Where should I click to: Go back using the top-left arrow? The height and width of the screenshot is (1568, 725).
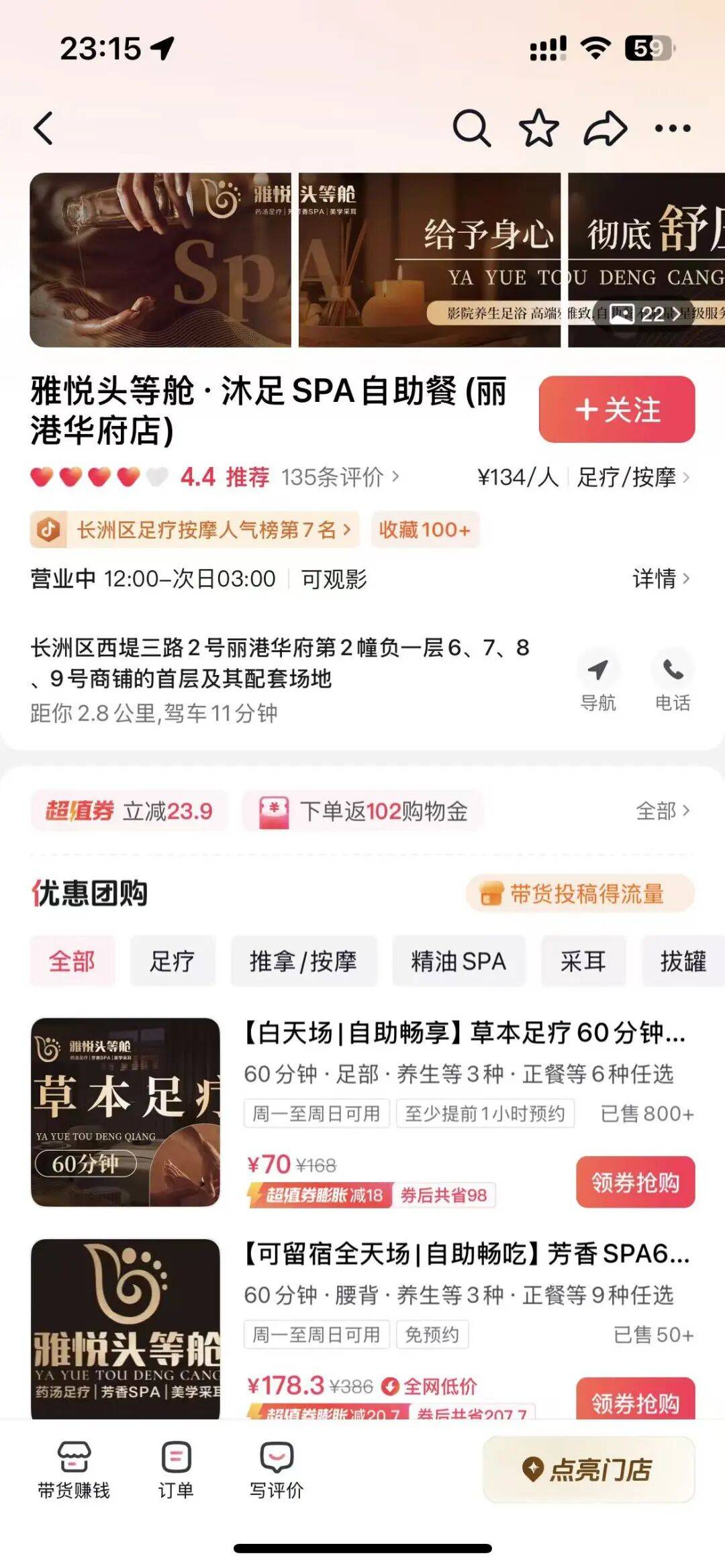[x=44, y=128]
